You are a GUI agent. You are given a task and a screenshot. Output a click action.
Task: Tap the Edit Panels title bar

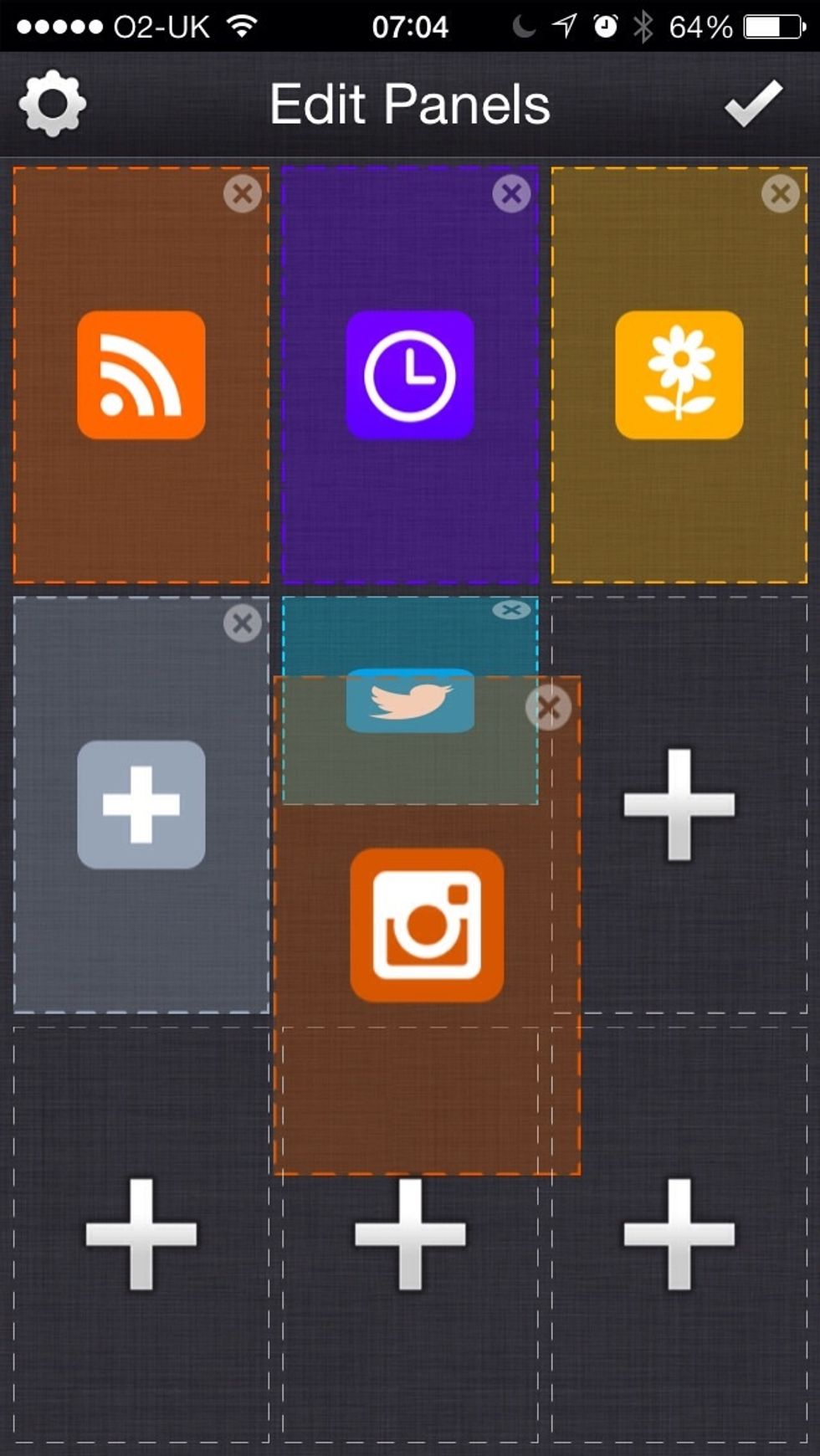[x=409, y=102]
